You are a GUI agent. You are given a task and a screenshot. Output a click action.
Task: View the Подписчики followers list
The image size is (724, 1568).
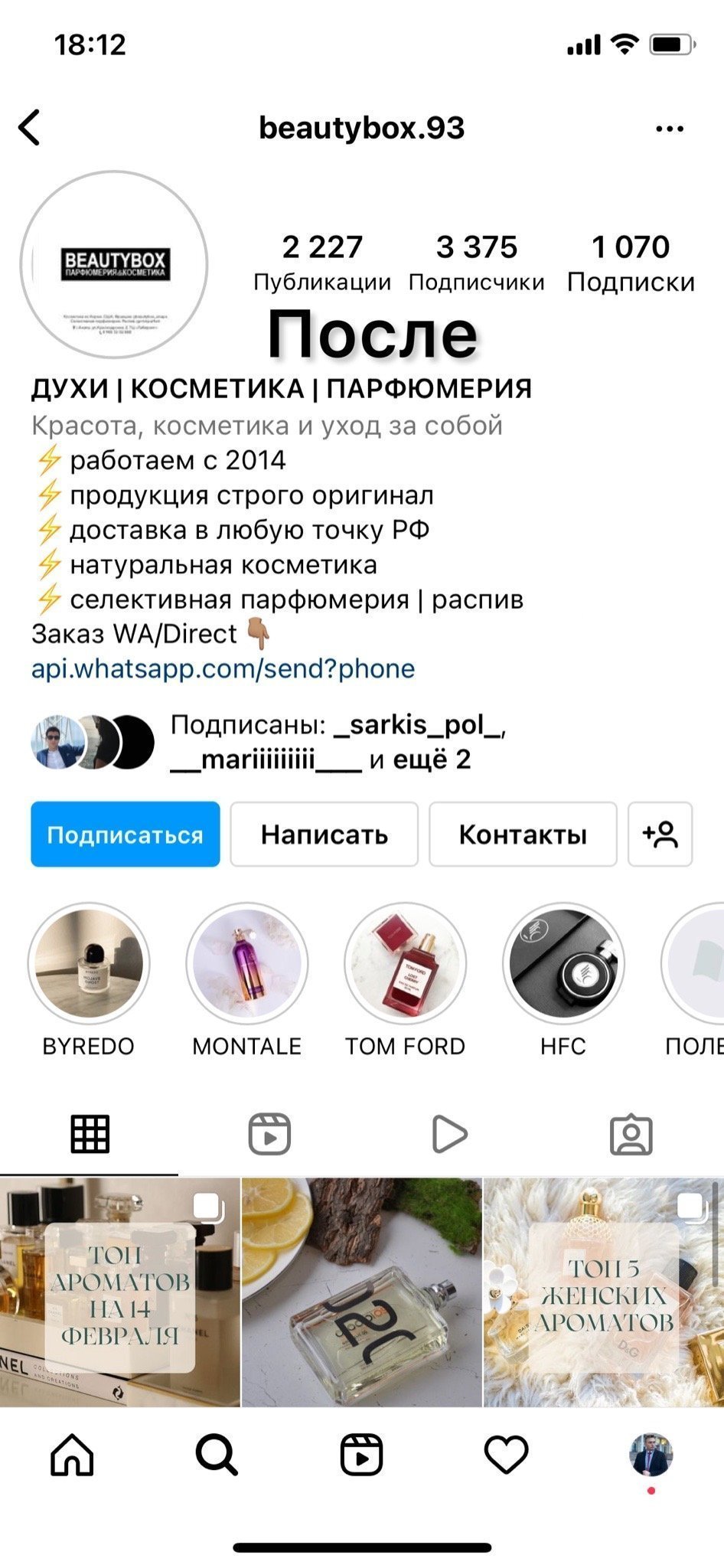coord(476,263)
